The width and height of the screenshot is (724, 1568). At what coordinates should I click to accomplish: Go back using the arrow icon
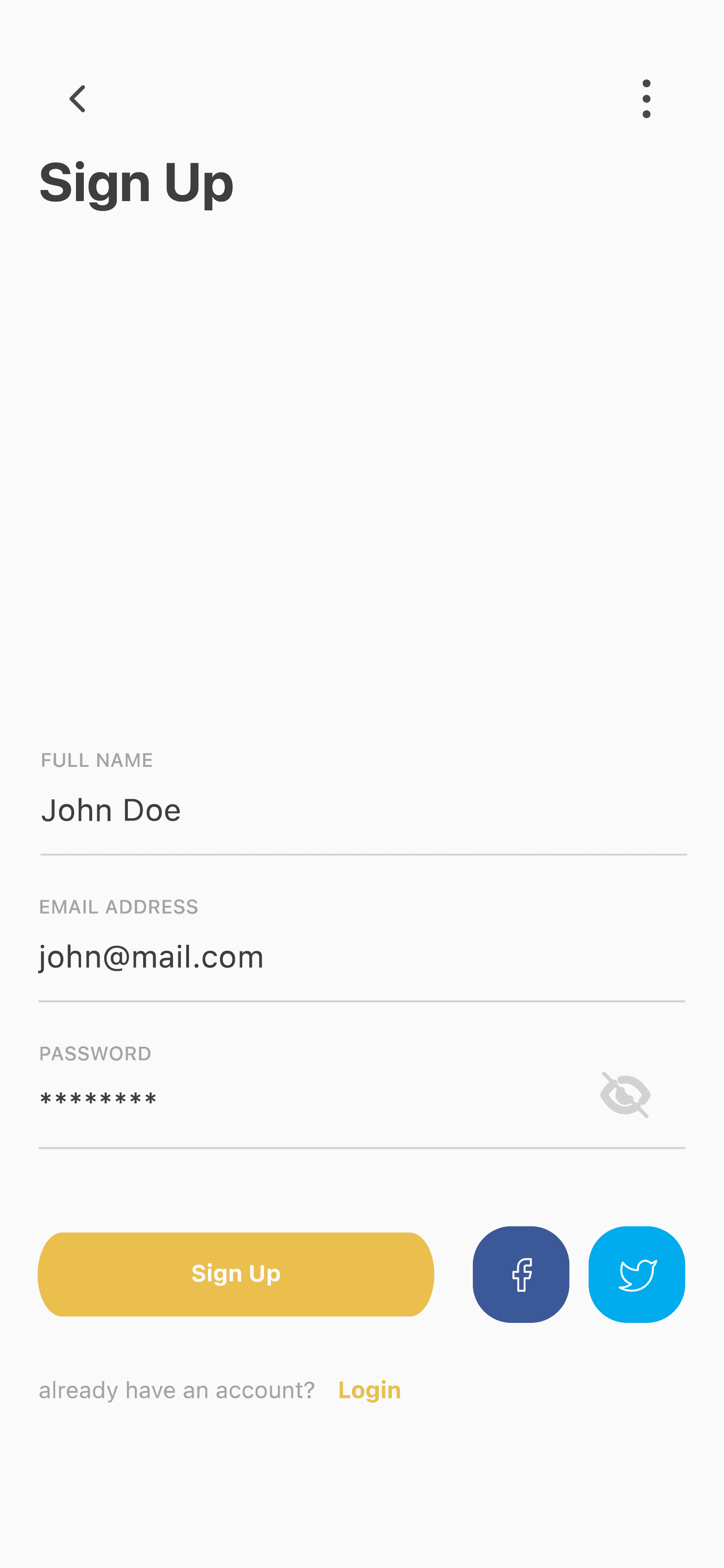pos(77,99)
